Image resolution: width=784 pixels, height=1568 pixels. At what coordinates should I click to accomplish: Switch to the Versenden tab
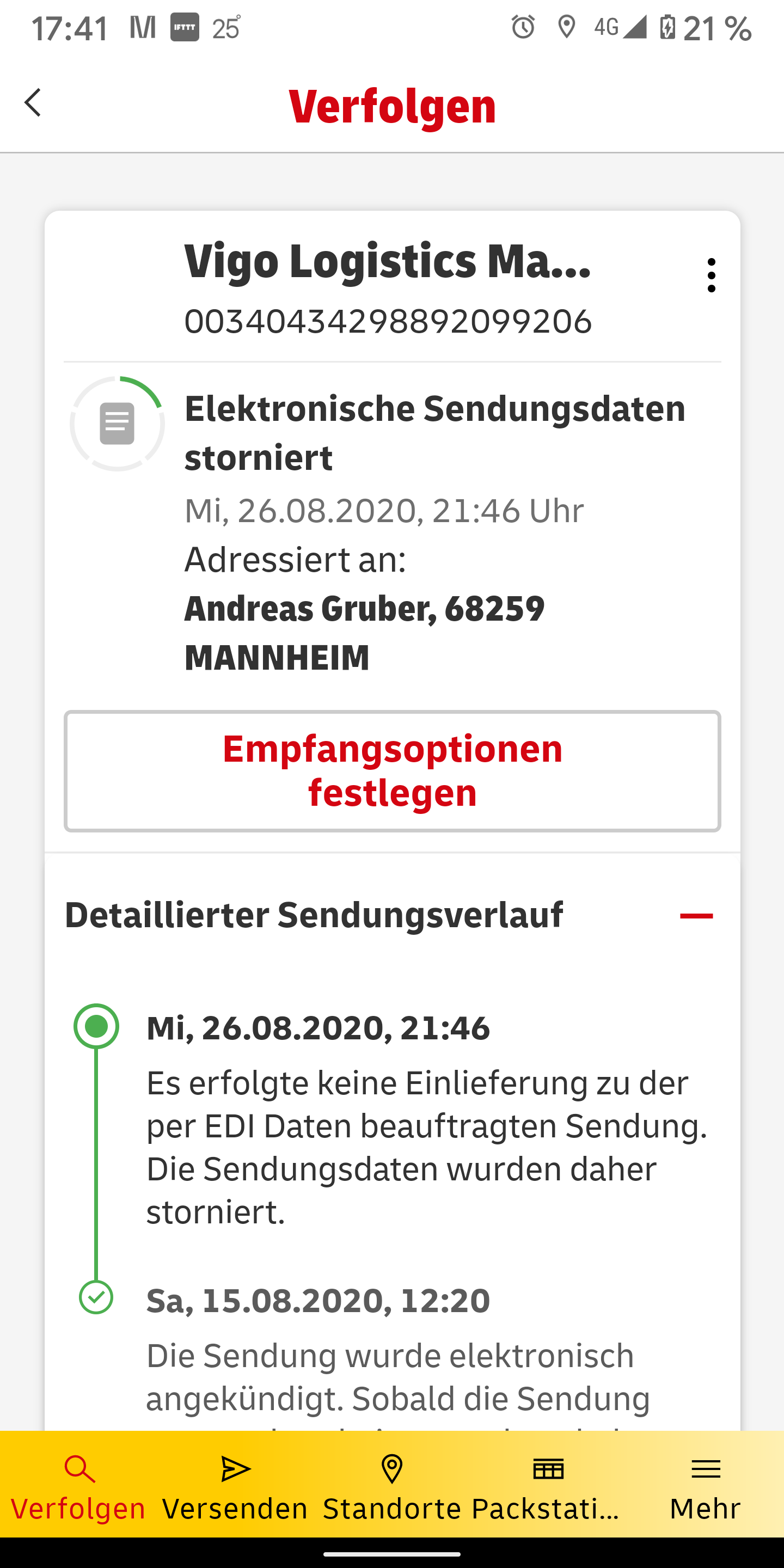[x=235, y=1487]
